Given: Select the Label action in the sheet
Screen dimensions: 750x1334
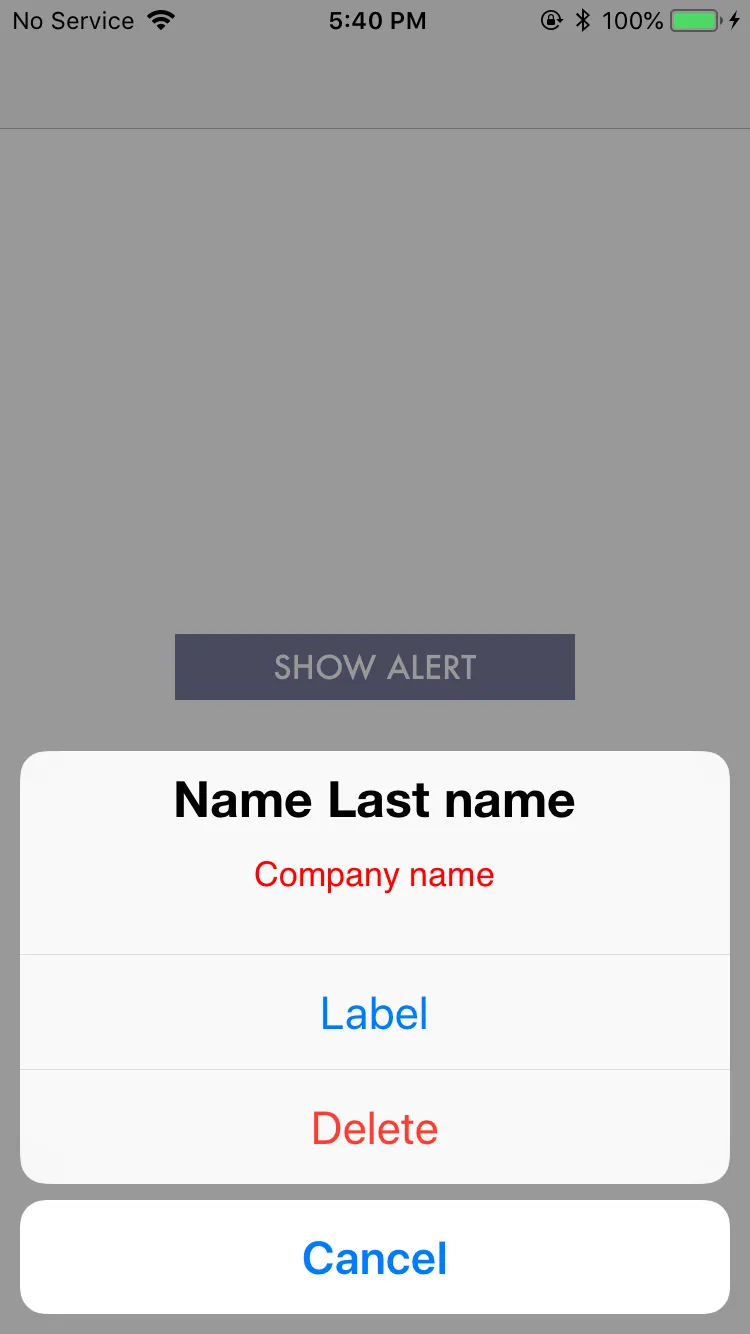Looking at the screenshot, I should 374,1013.
